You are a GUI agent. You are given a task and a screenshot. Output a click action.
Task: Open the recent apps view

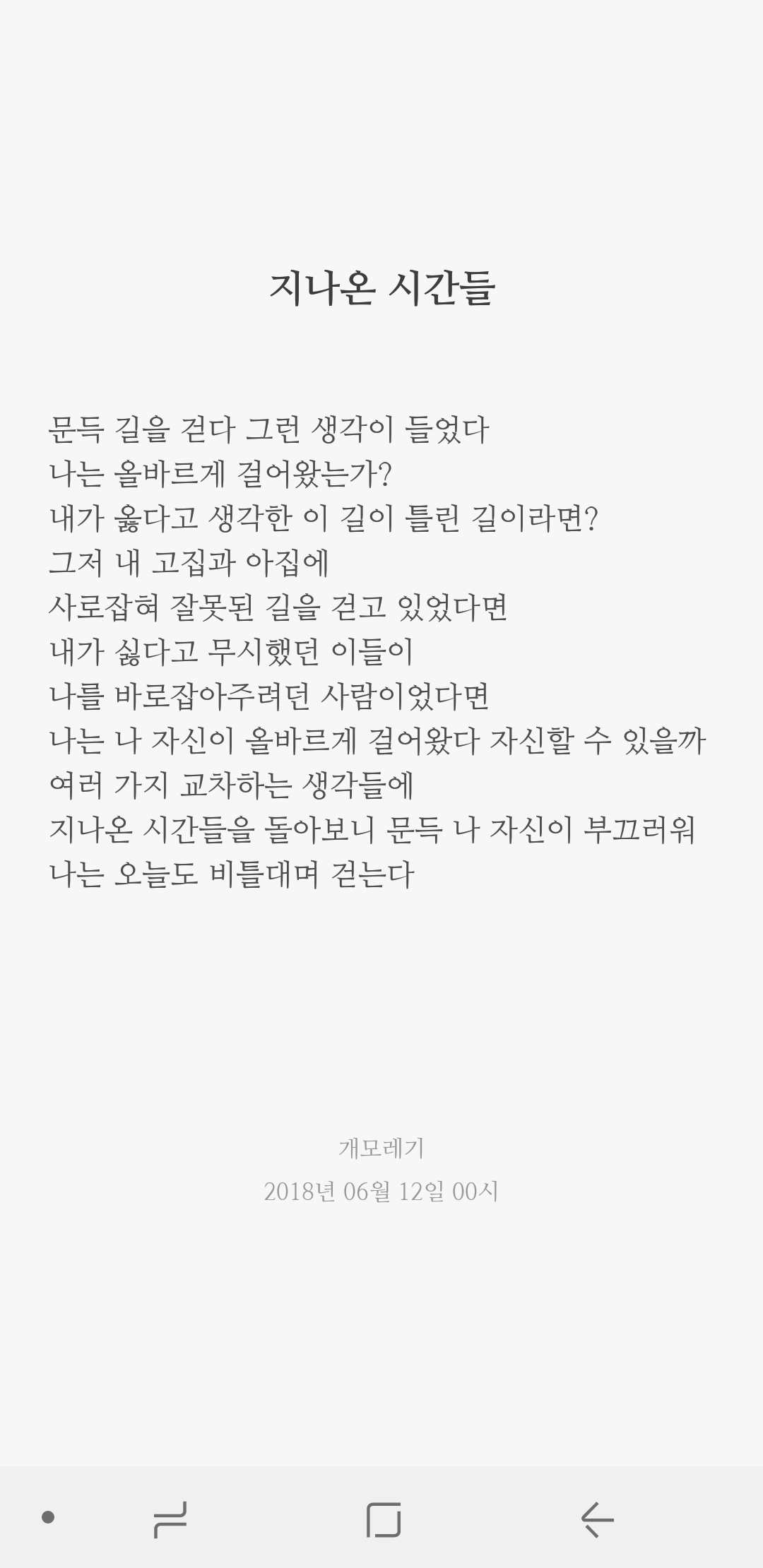pos(170,1520)
